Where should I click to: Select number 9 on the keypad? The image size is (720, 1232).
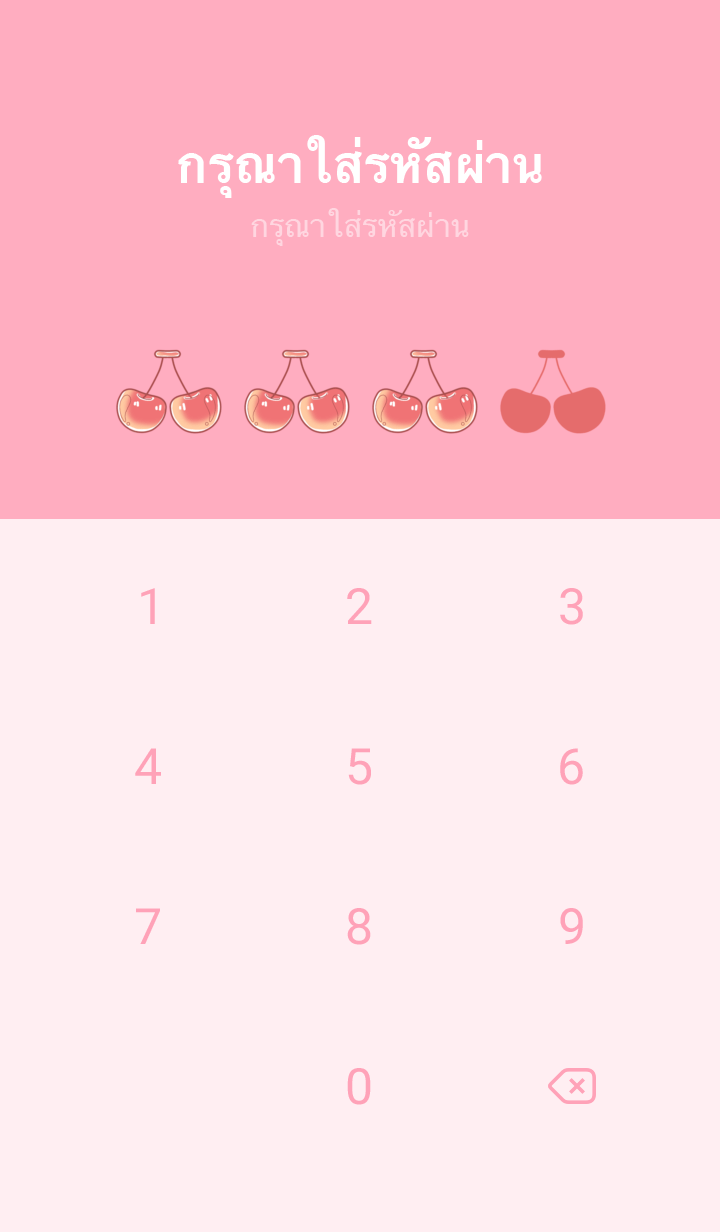point(571,927)
